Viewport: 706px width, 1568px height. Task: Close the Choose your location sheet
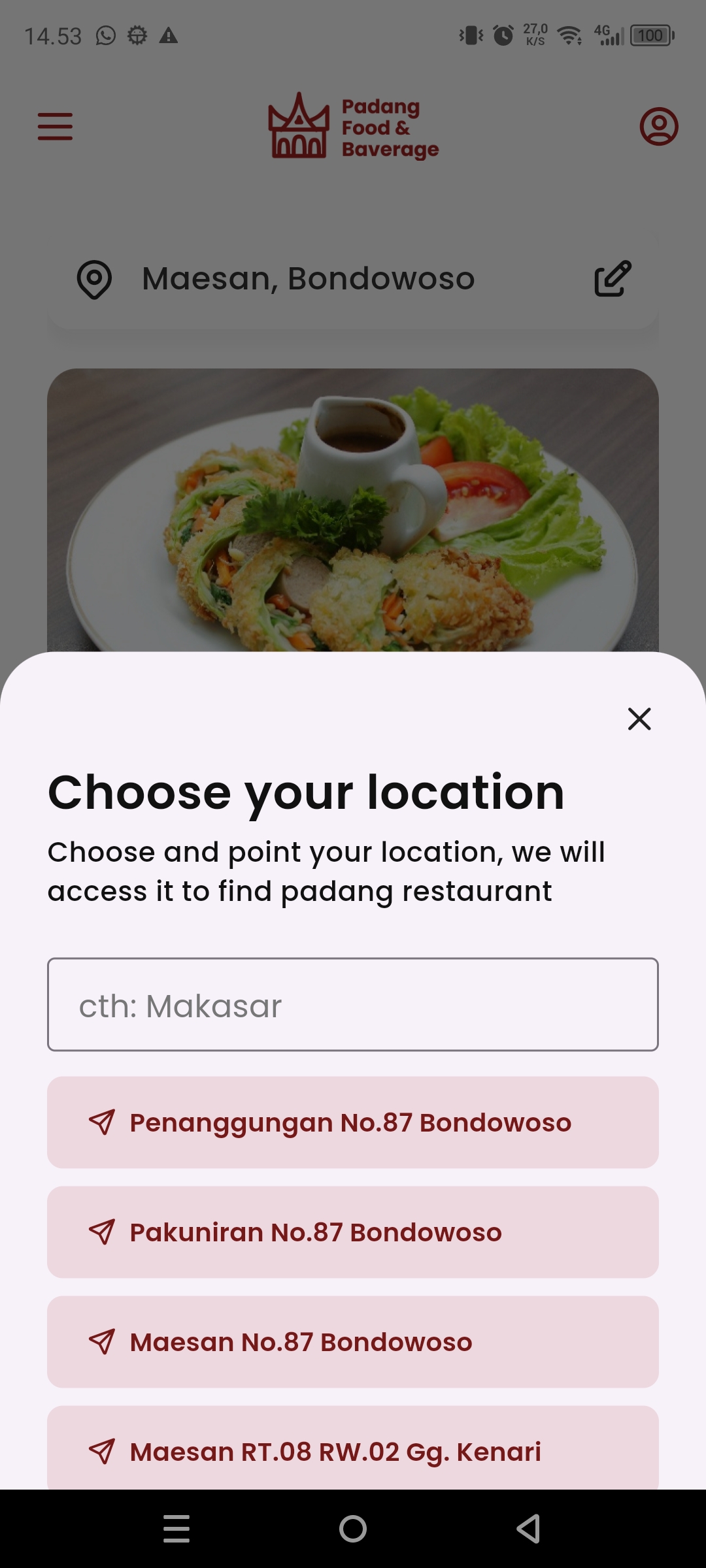click(639, 719)
